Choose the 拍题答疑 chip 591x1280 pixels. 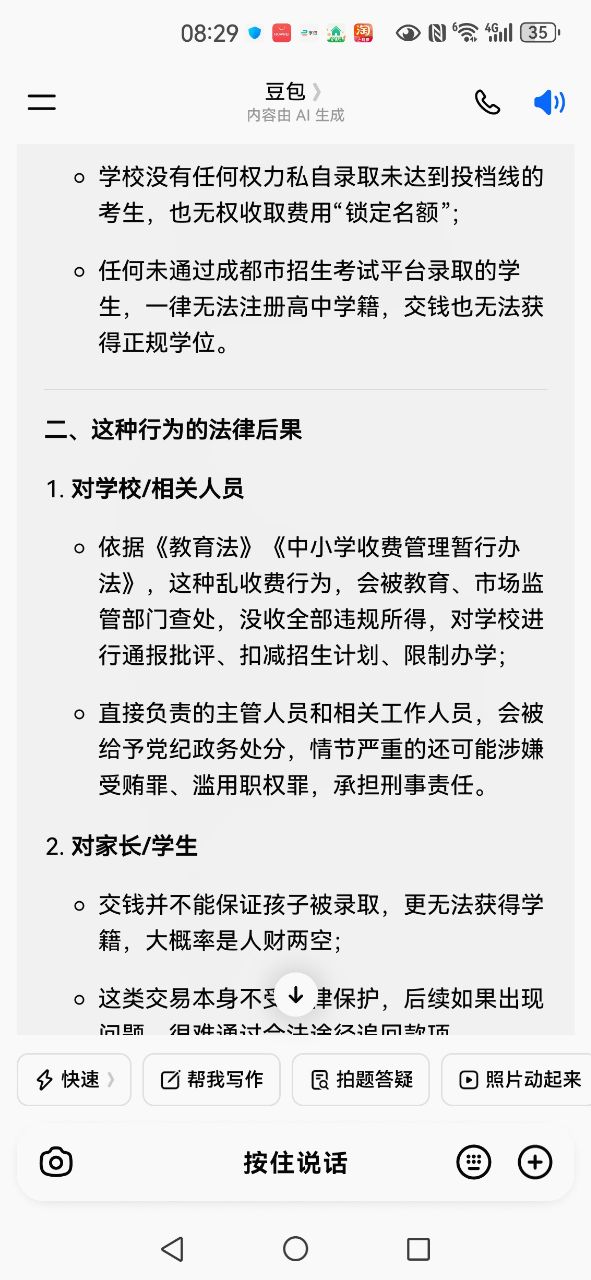click(x=360, y=1079)
